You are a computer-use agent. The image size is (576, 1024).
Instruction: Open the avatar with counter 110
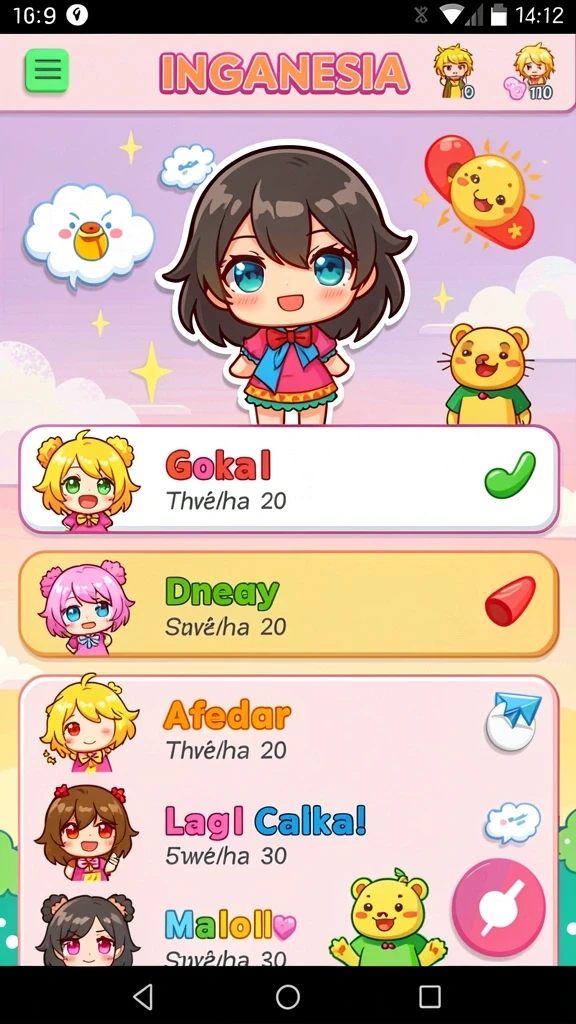pos(532,72)
